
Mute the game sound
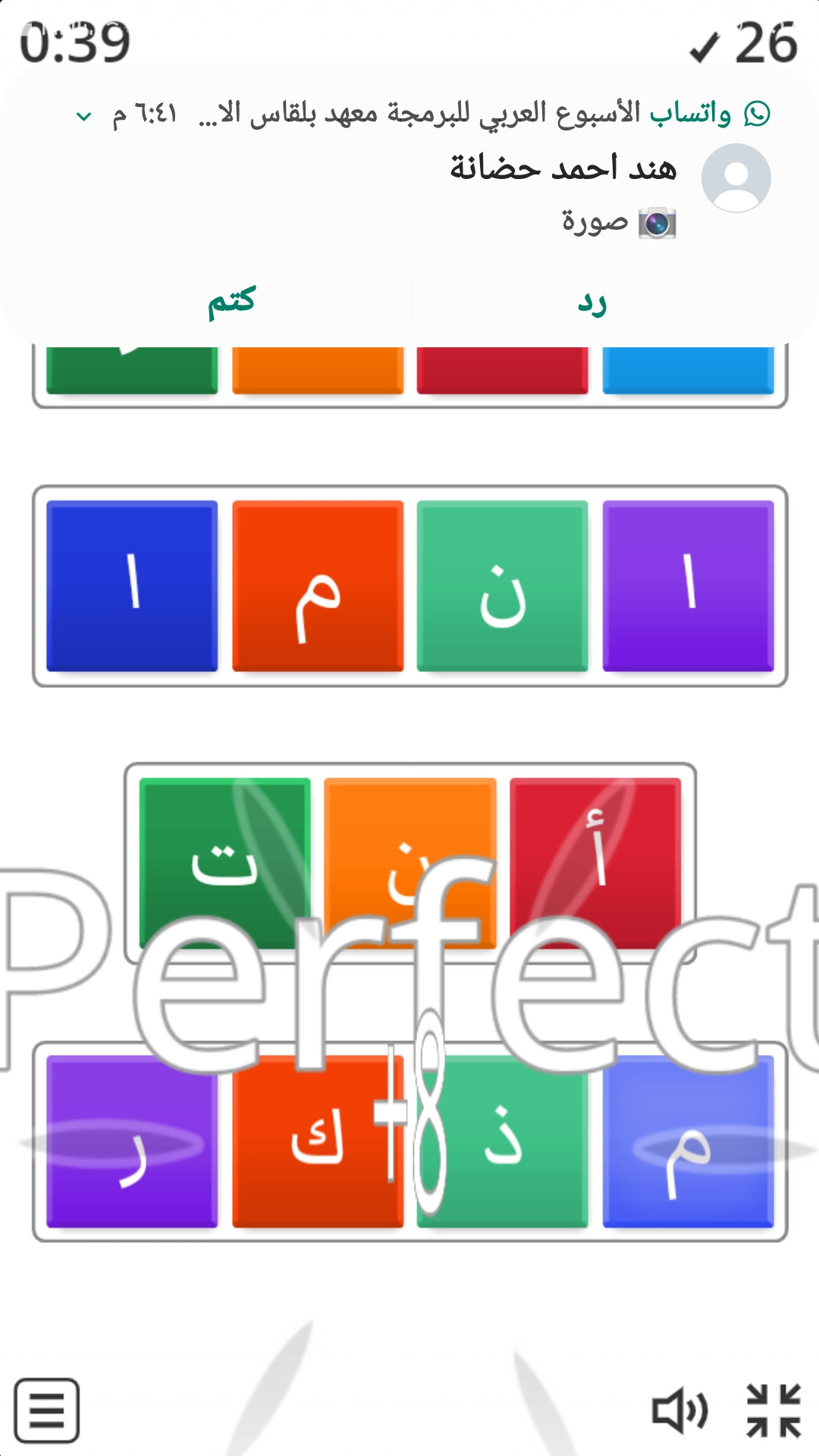680,1411
